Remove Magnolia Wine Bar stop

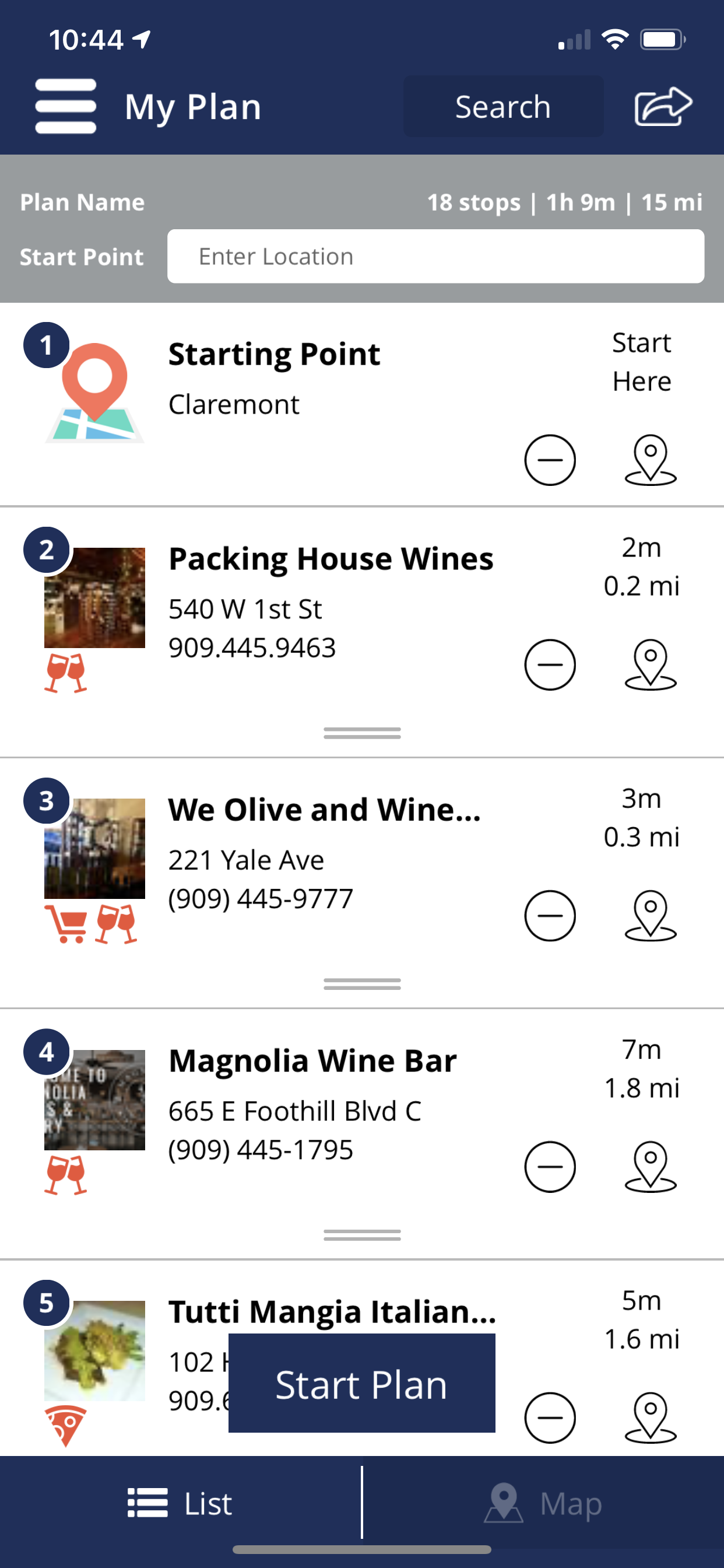550,1167
